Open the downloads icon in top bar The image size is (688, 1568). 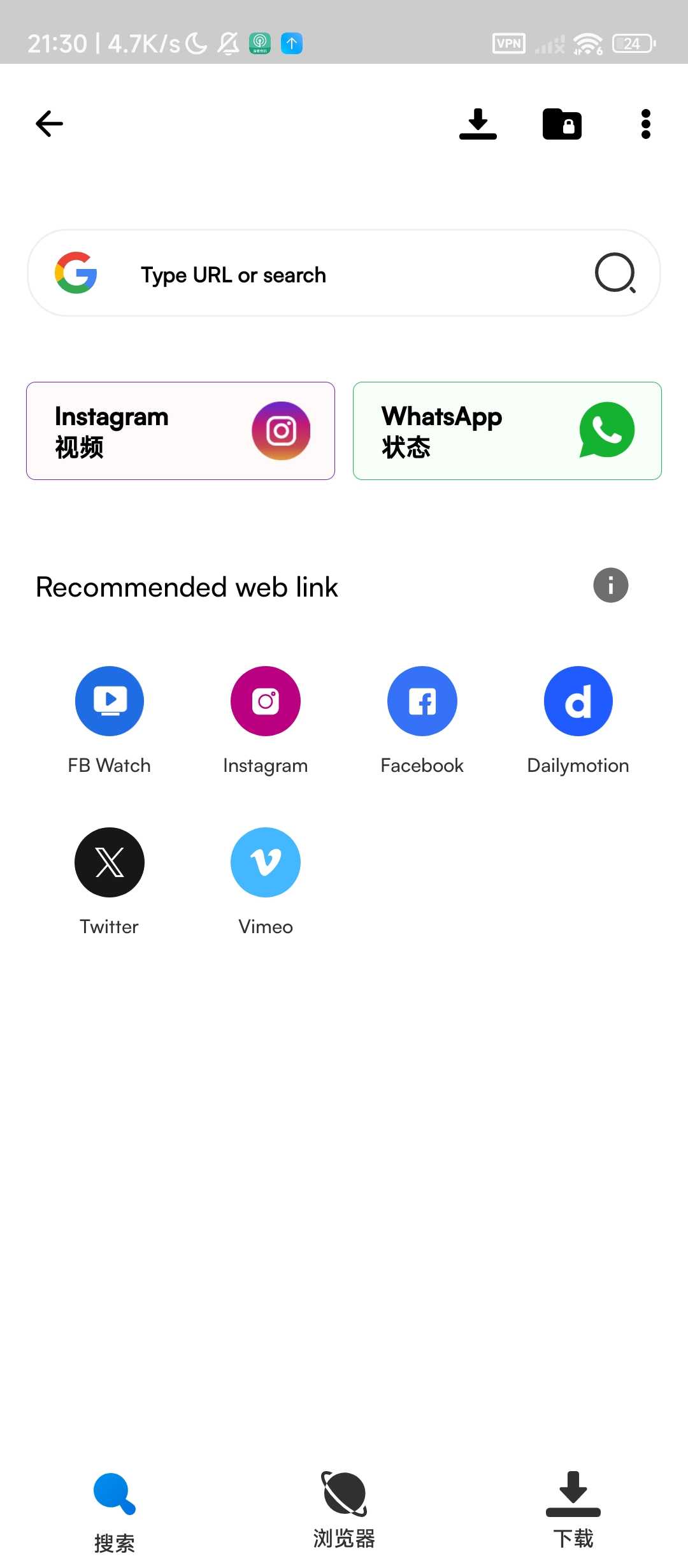point(478,124)
